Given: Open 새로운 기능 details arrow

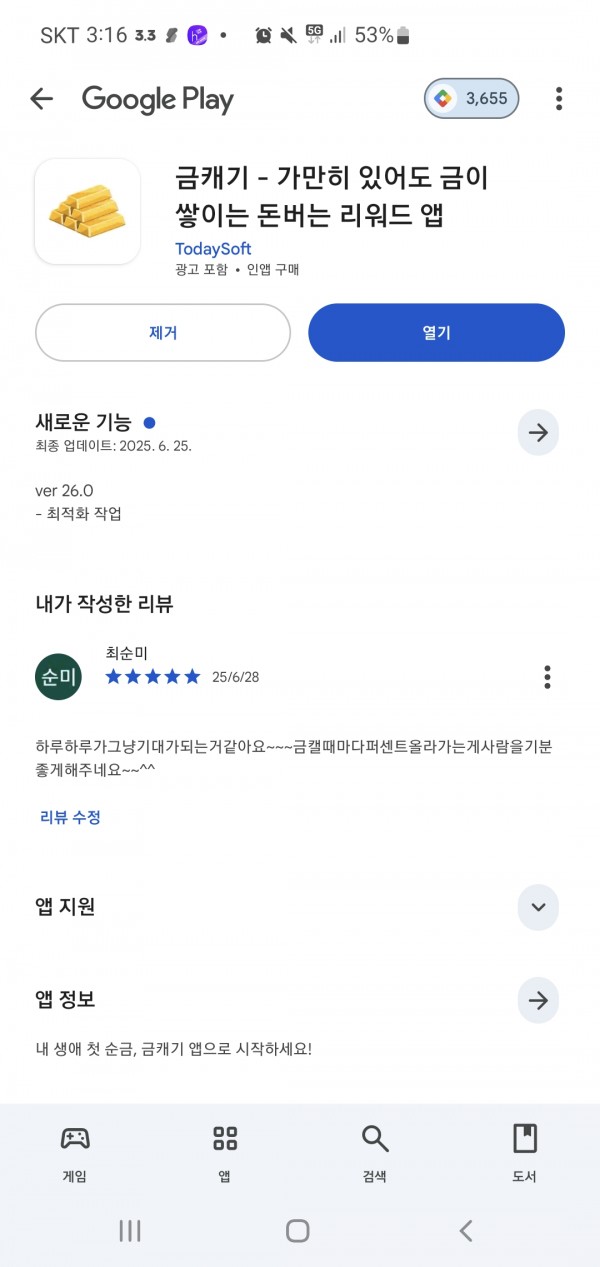Looking at the screenshot, I should pos(538,433).
